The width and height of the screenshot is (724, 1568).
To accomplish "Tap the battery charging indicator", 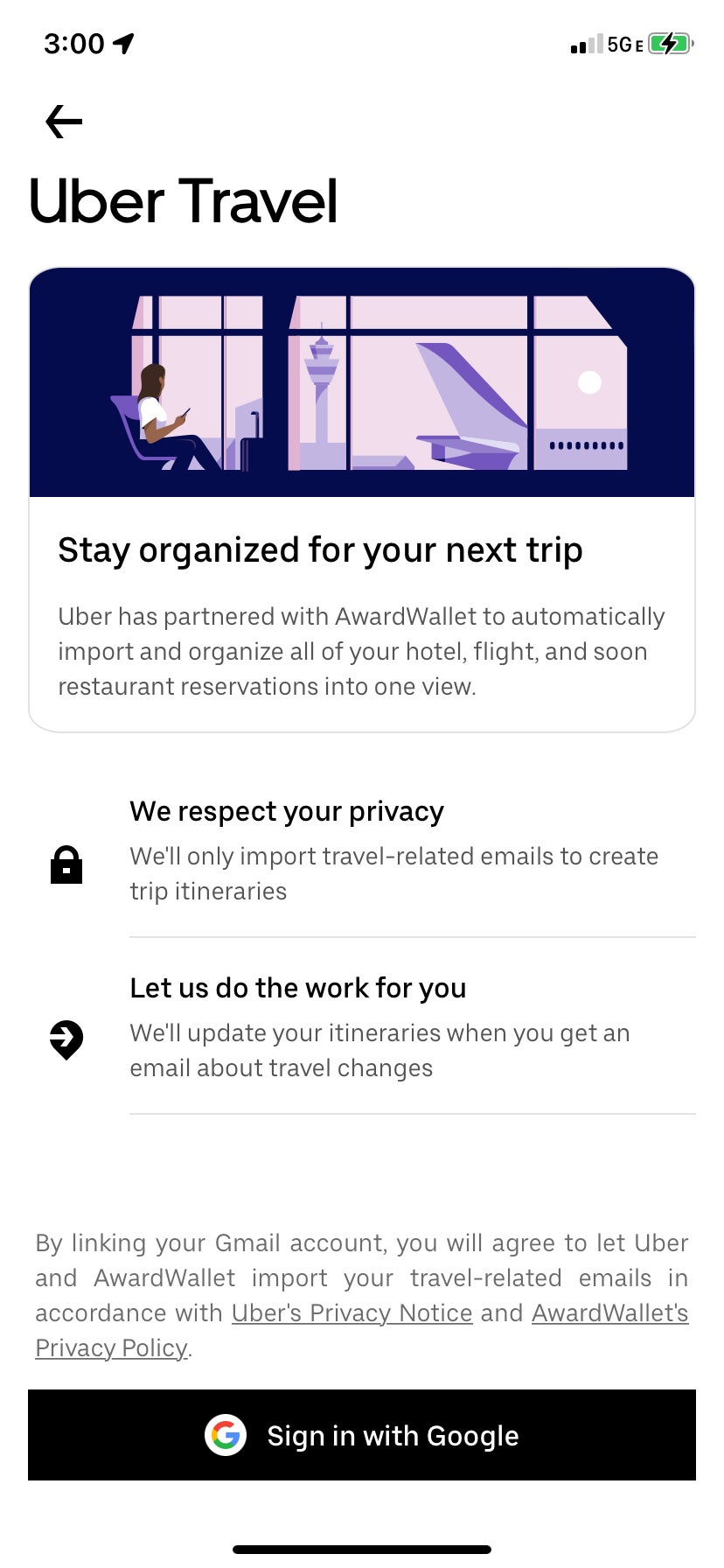I will (x=667, y=42).
